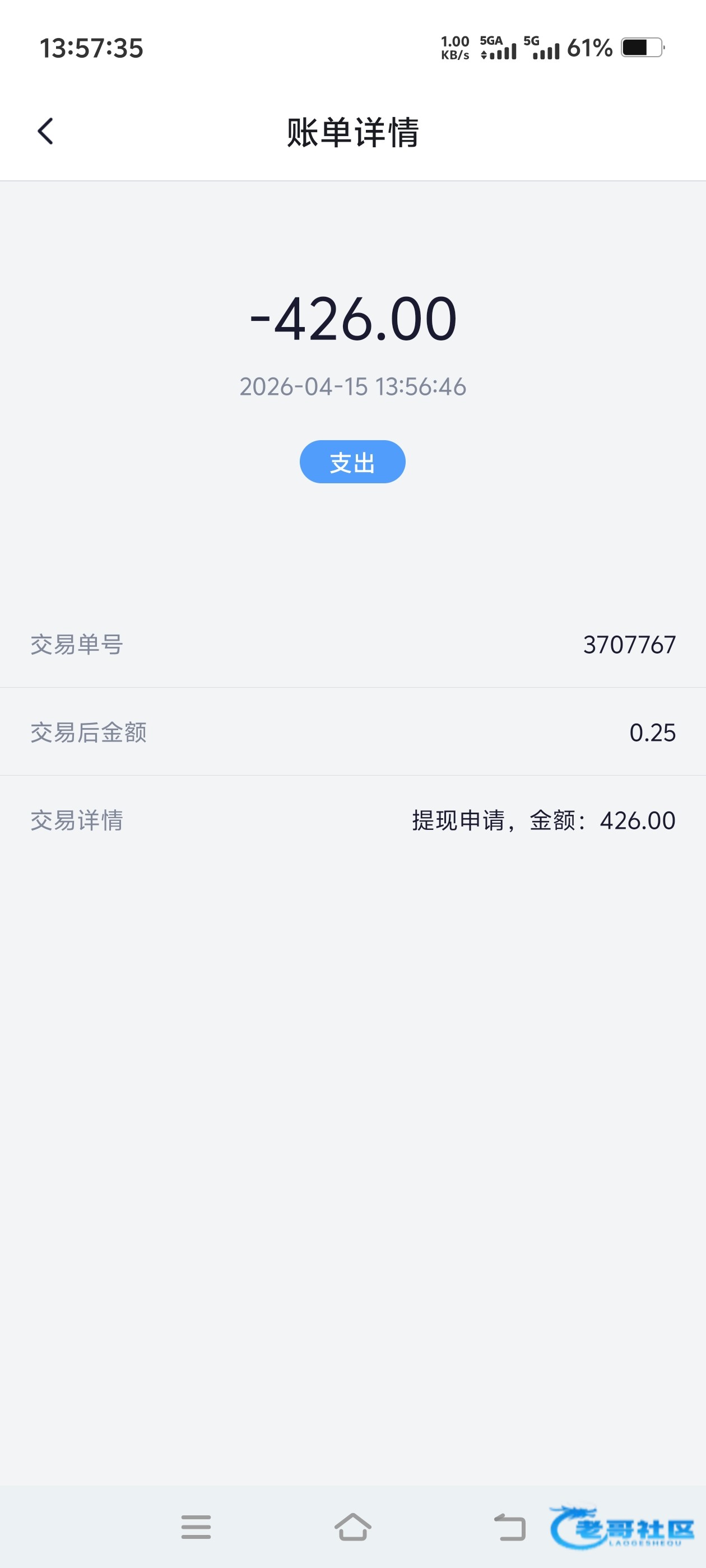Tap the system back button
Viewport: 706px width, 1568px height.
(x=509, y=1527)
